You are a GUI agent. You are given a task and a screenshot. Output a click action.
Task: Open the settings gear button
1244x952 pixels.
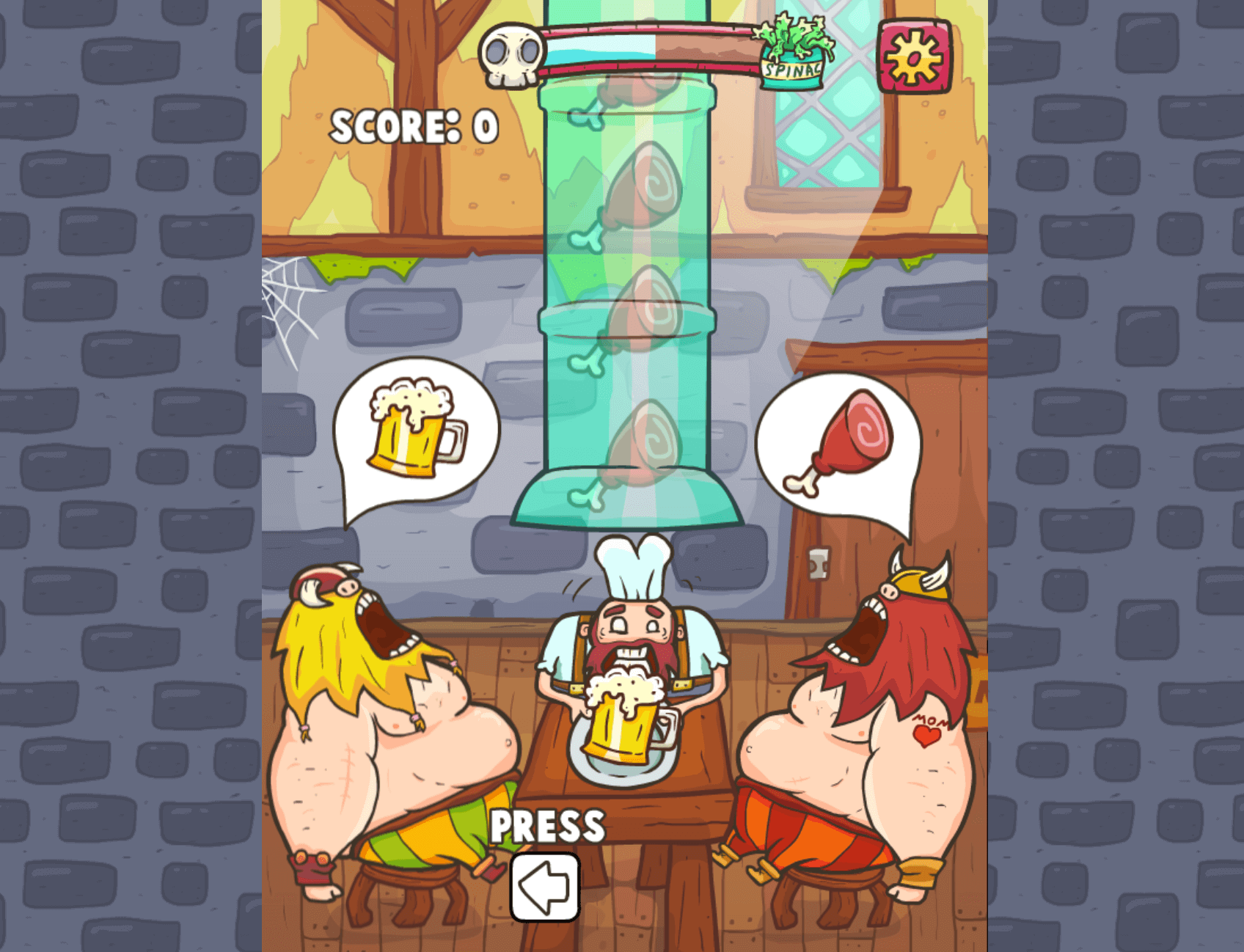[x=914, y=57]
